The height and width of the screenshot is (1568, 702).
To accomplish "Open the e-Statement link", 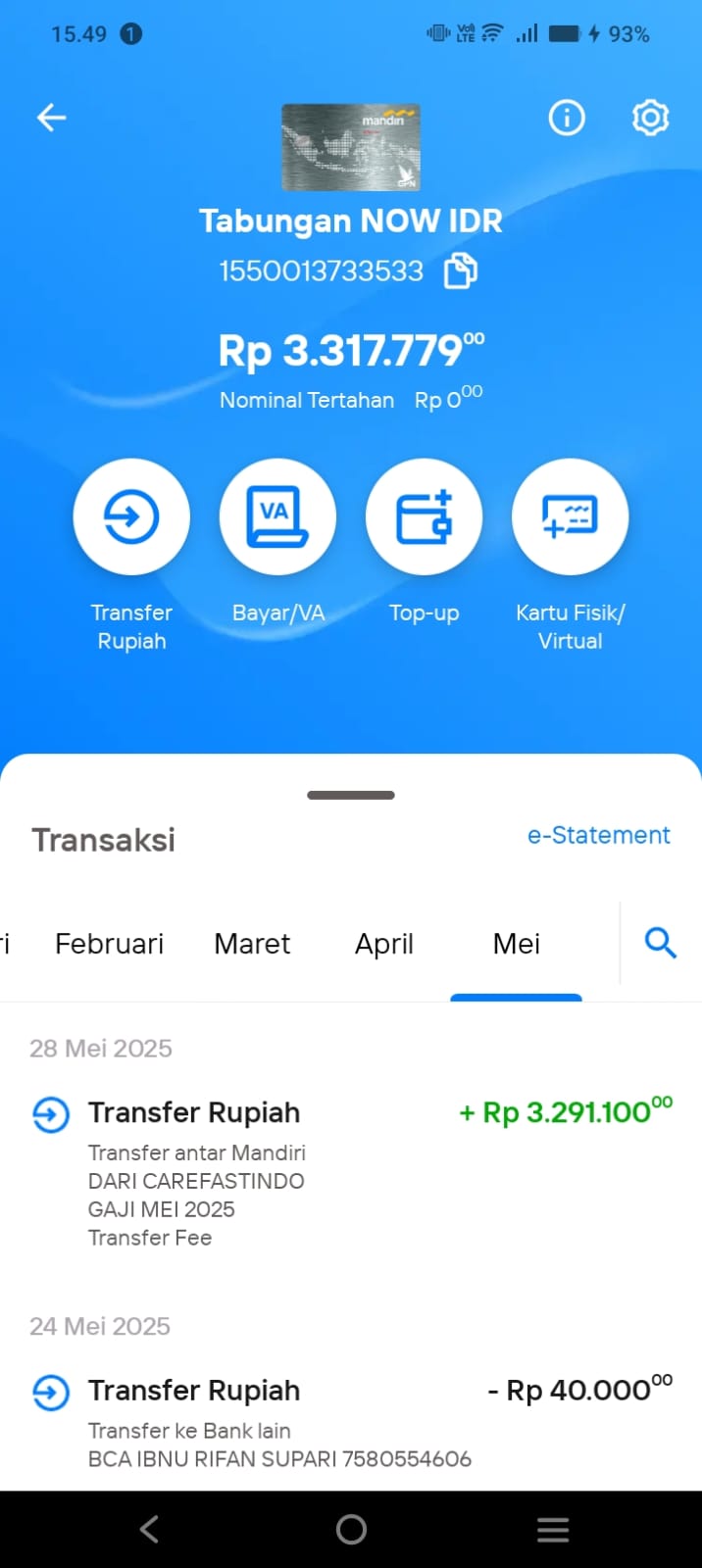I will pos(598,835).
